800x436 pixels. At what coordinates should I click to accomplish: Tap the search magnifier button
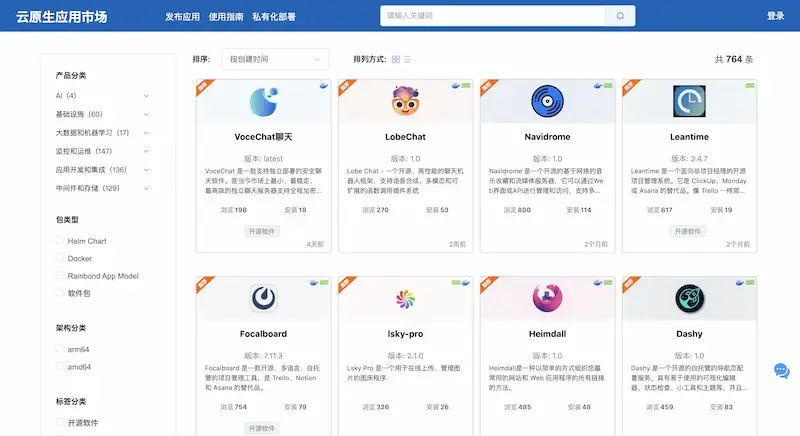[620, 16]
